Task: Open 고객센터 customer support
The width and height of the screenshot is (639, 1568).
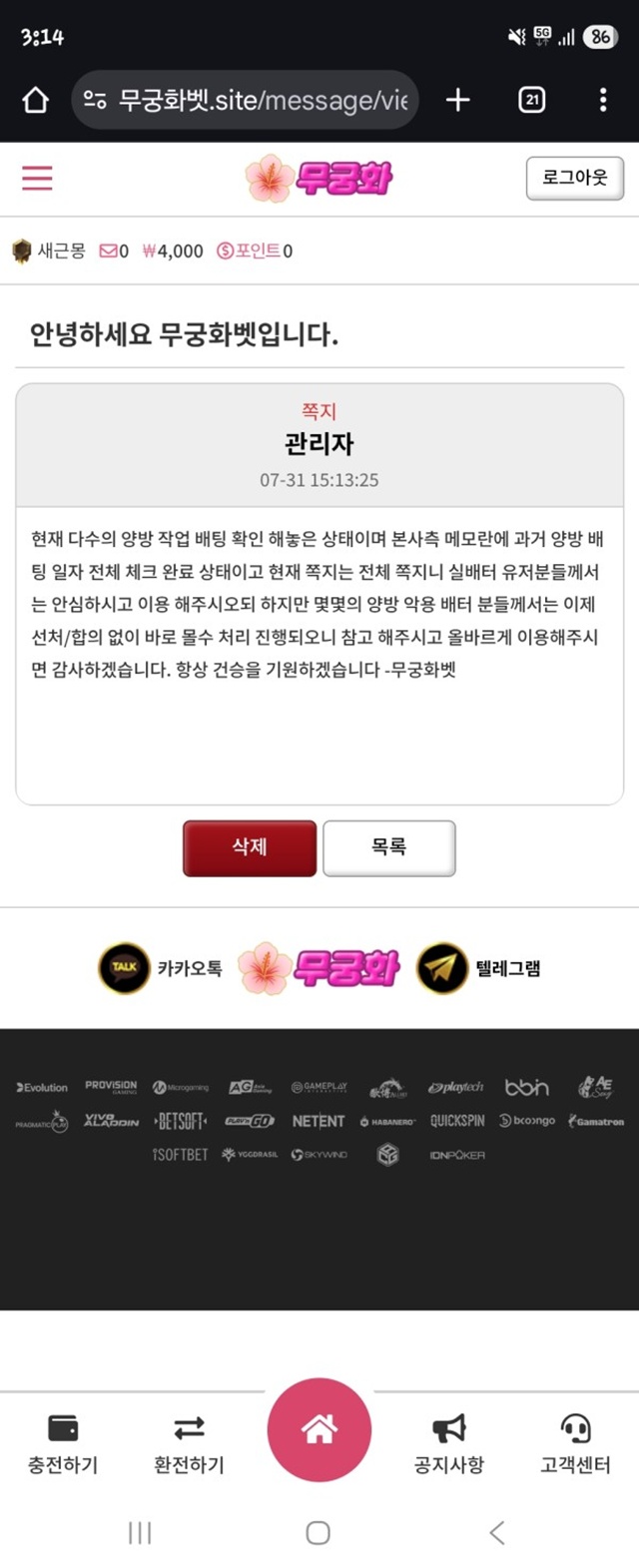Action: coord(575,1443)
